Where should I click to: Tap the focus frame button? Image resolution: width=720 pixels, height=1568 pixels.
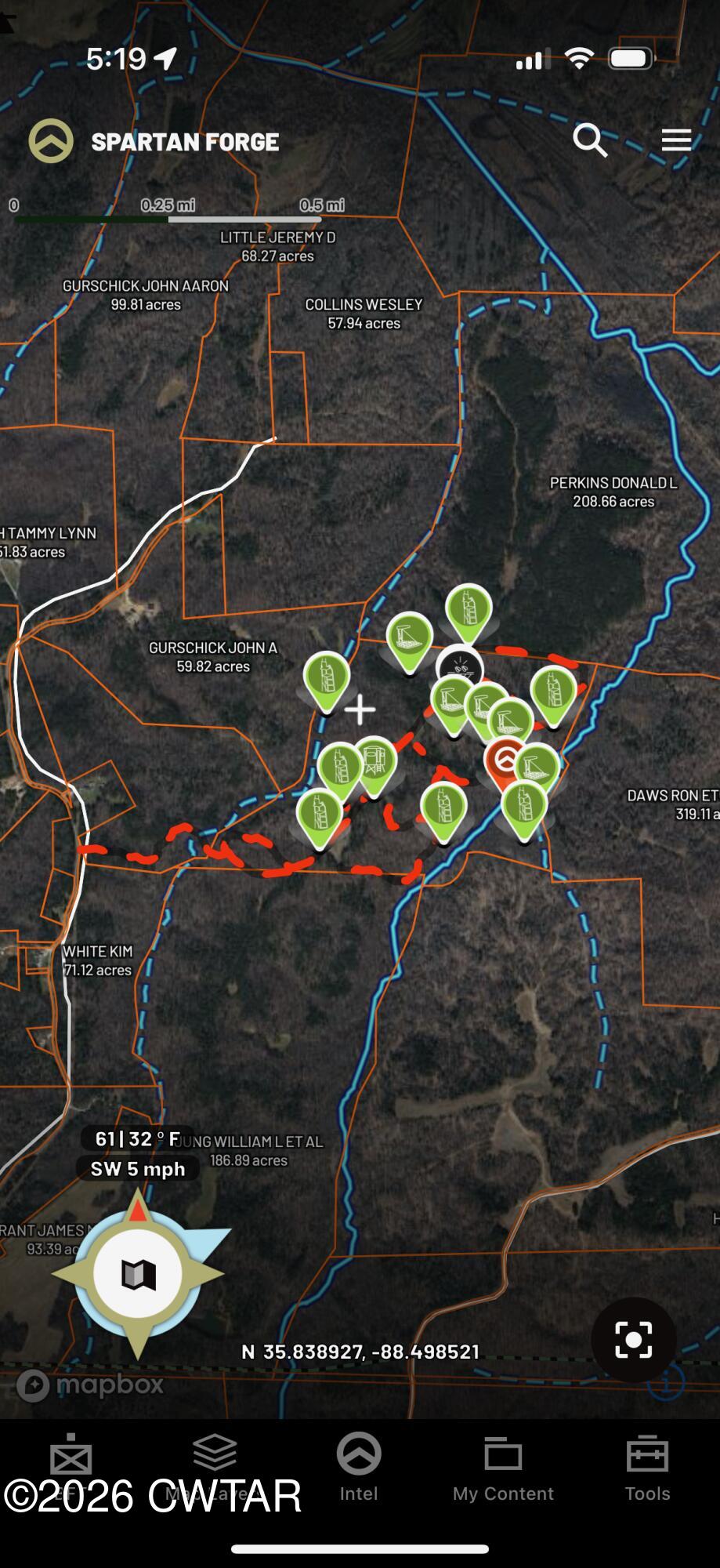(x=633, y=1338)
